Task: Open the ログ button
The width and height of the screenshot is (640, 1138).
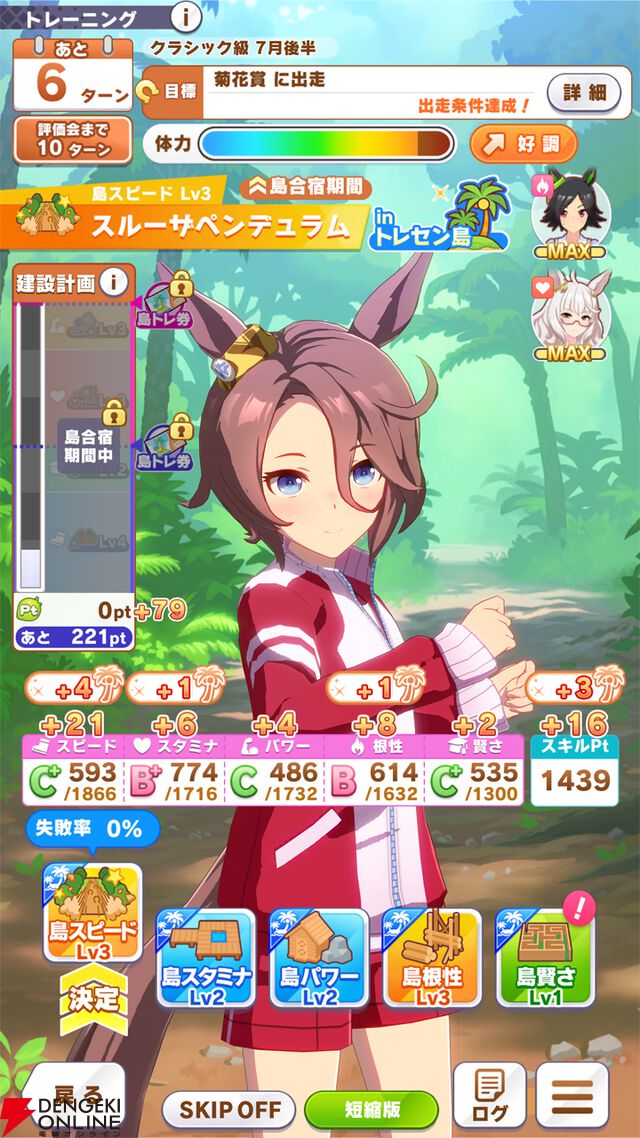Action: pos(489,1095)
